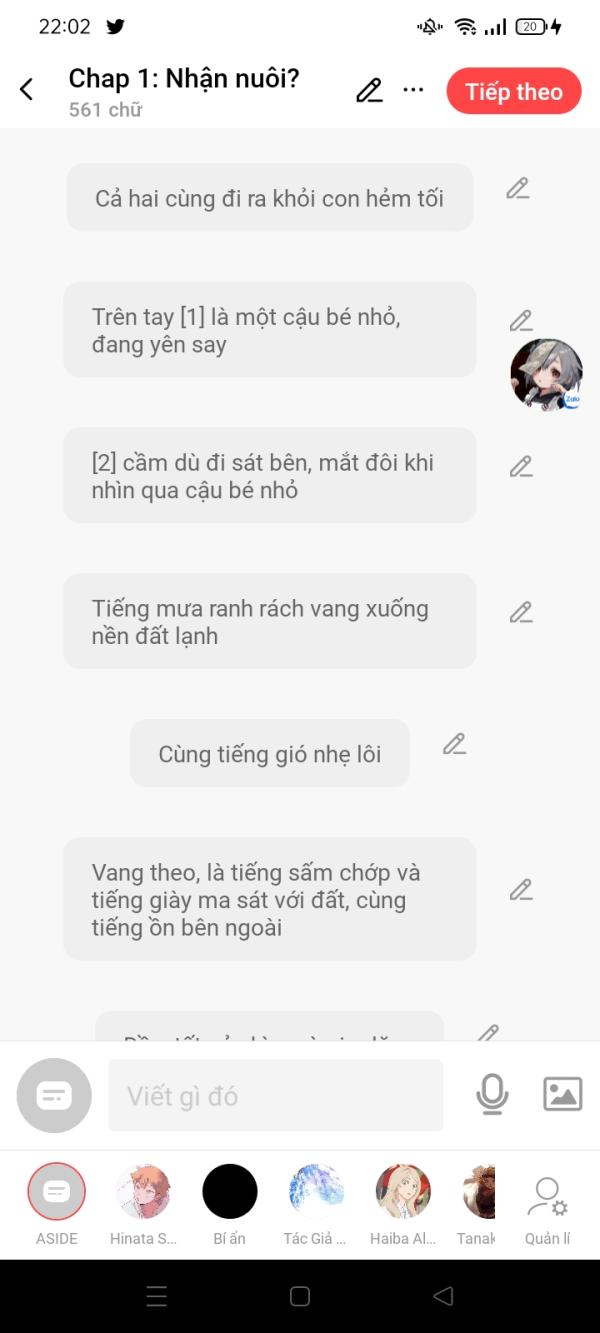Choose the Haiba Al... character
Screen dimensions: 600x1333
tap(403, 1192)
